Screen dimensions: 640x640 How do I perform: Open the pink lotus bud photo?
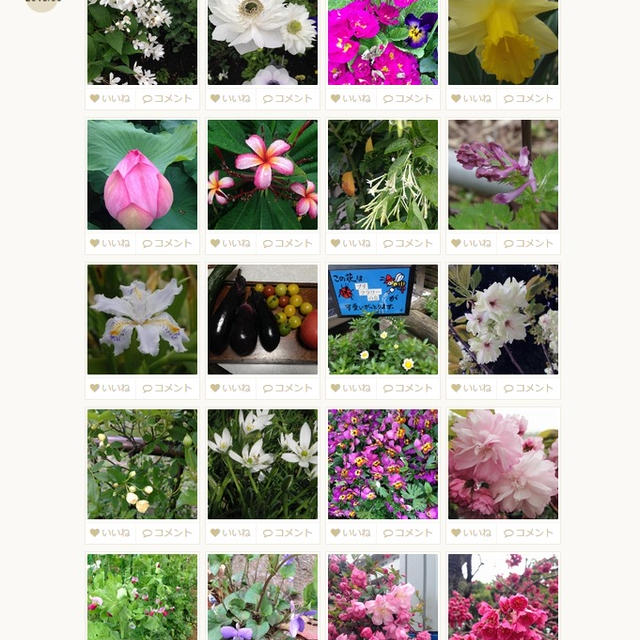point(142,175)
